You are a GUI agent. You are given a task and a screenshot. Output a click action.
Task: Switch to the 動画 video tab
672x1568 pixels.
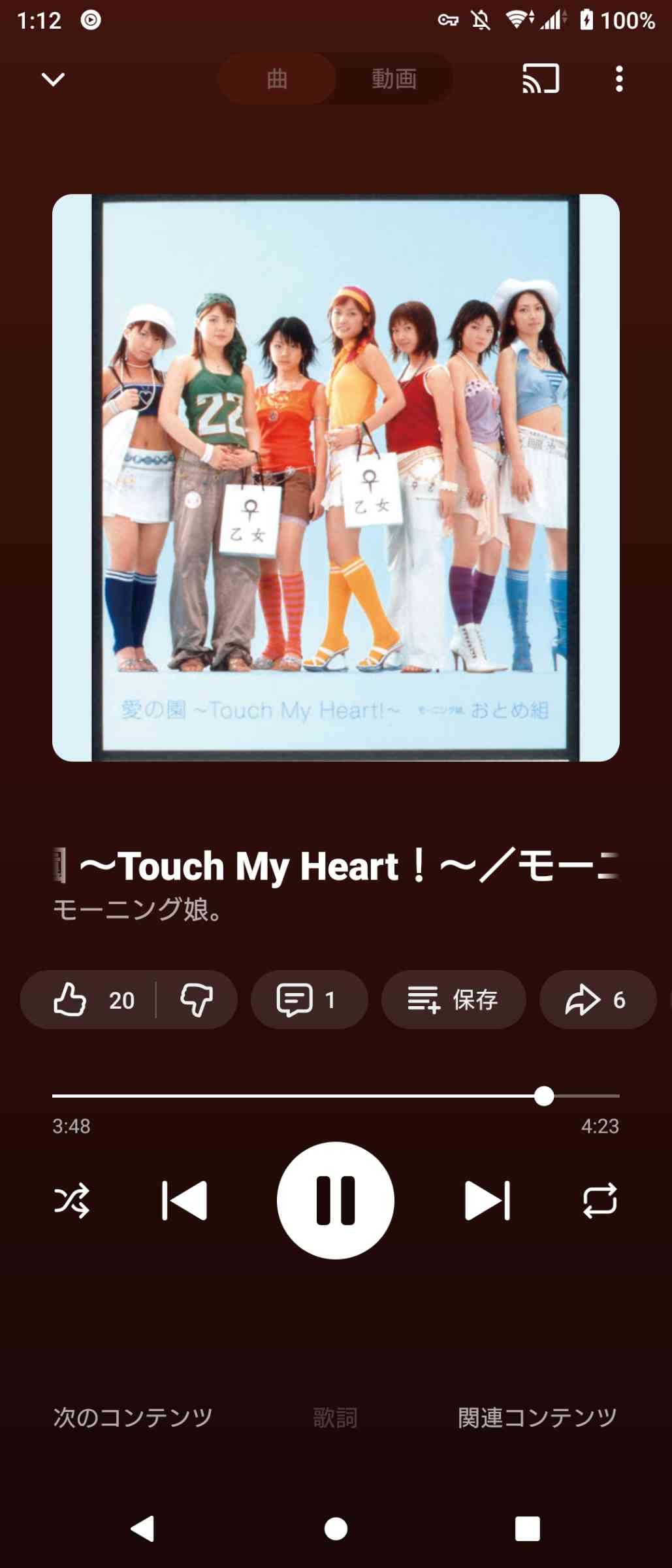coord(394,79)
